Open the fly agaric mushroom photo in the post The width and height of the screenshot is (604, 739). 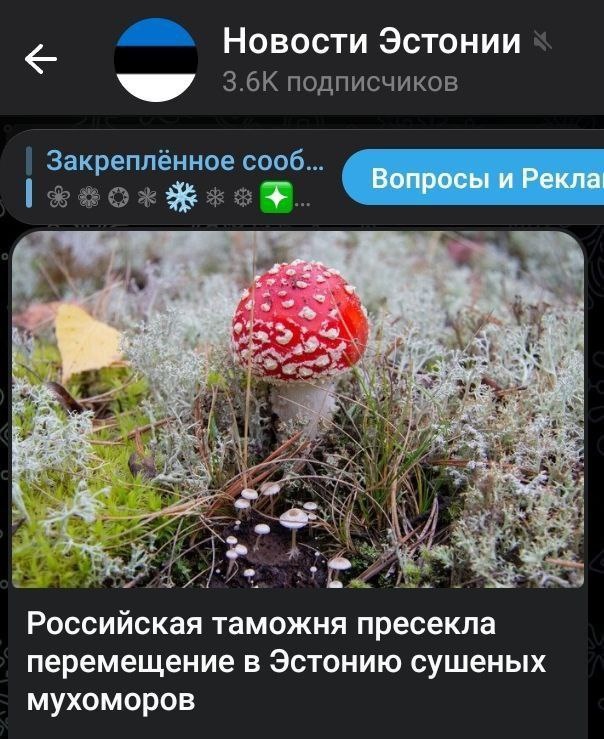click(298, 409)
